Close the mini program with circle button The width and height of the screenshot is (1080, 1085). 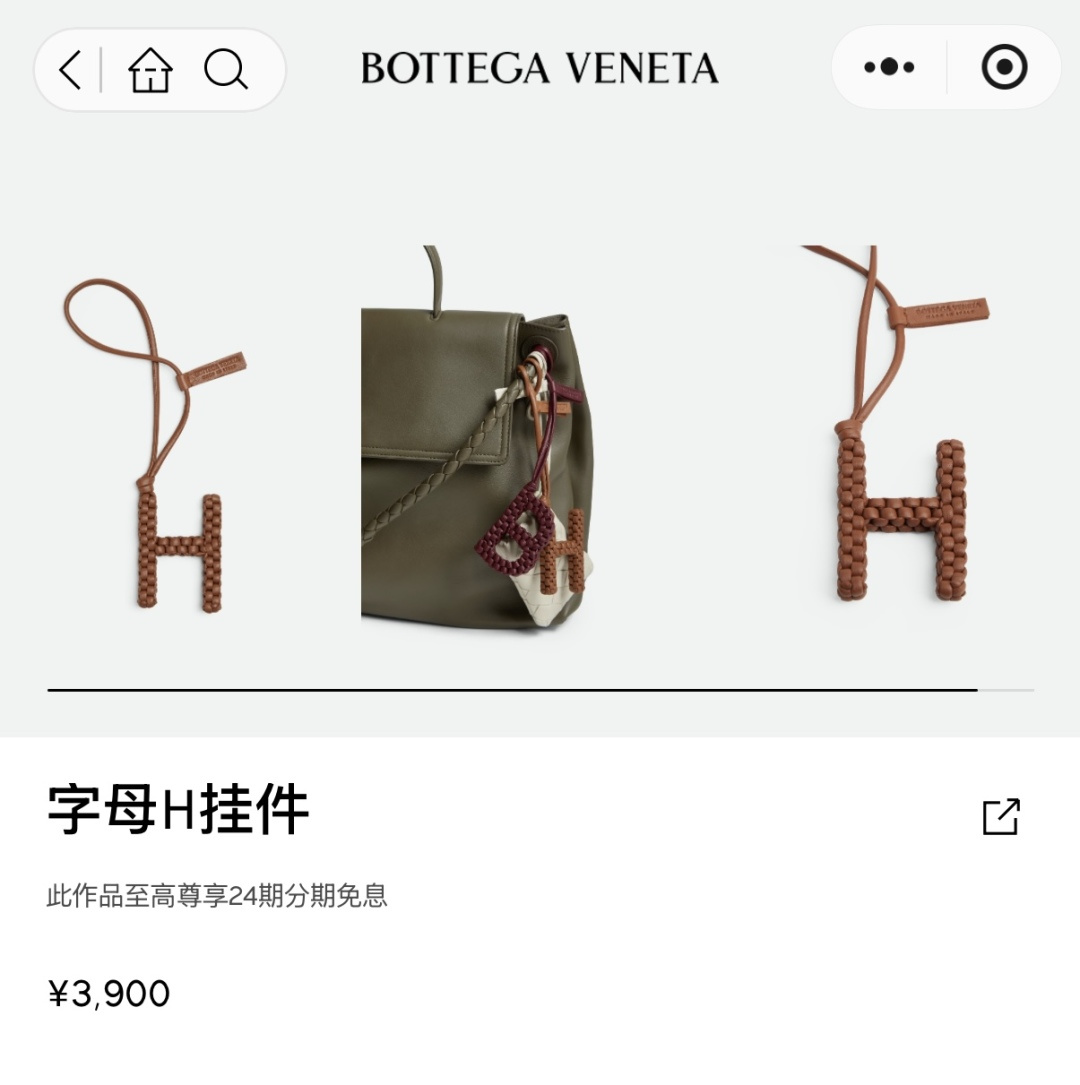point(1004,68)
